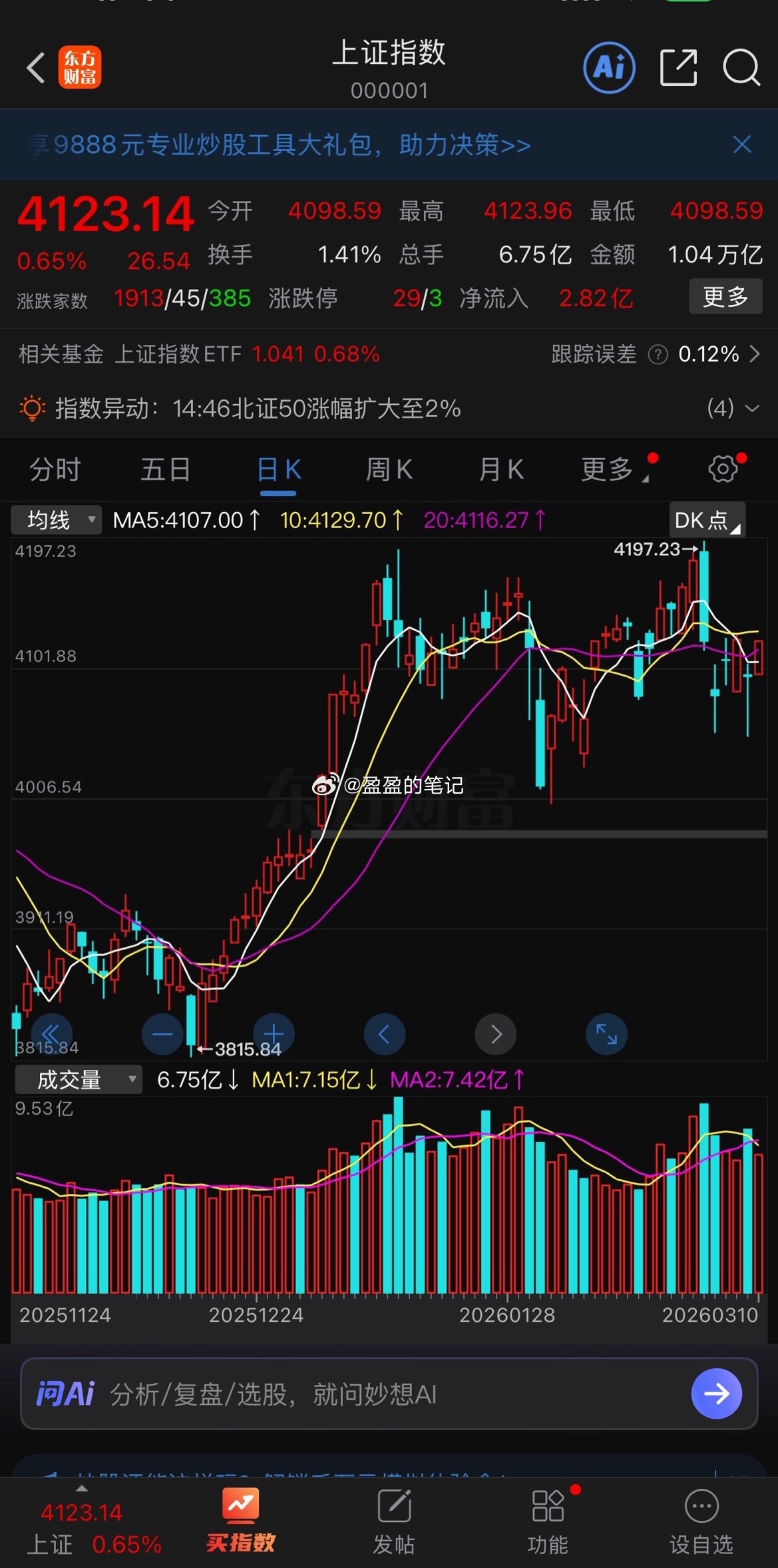Open the 成交量 volume dropdown
778x1568 pixels.
(78, 1079)
